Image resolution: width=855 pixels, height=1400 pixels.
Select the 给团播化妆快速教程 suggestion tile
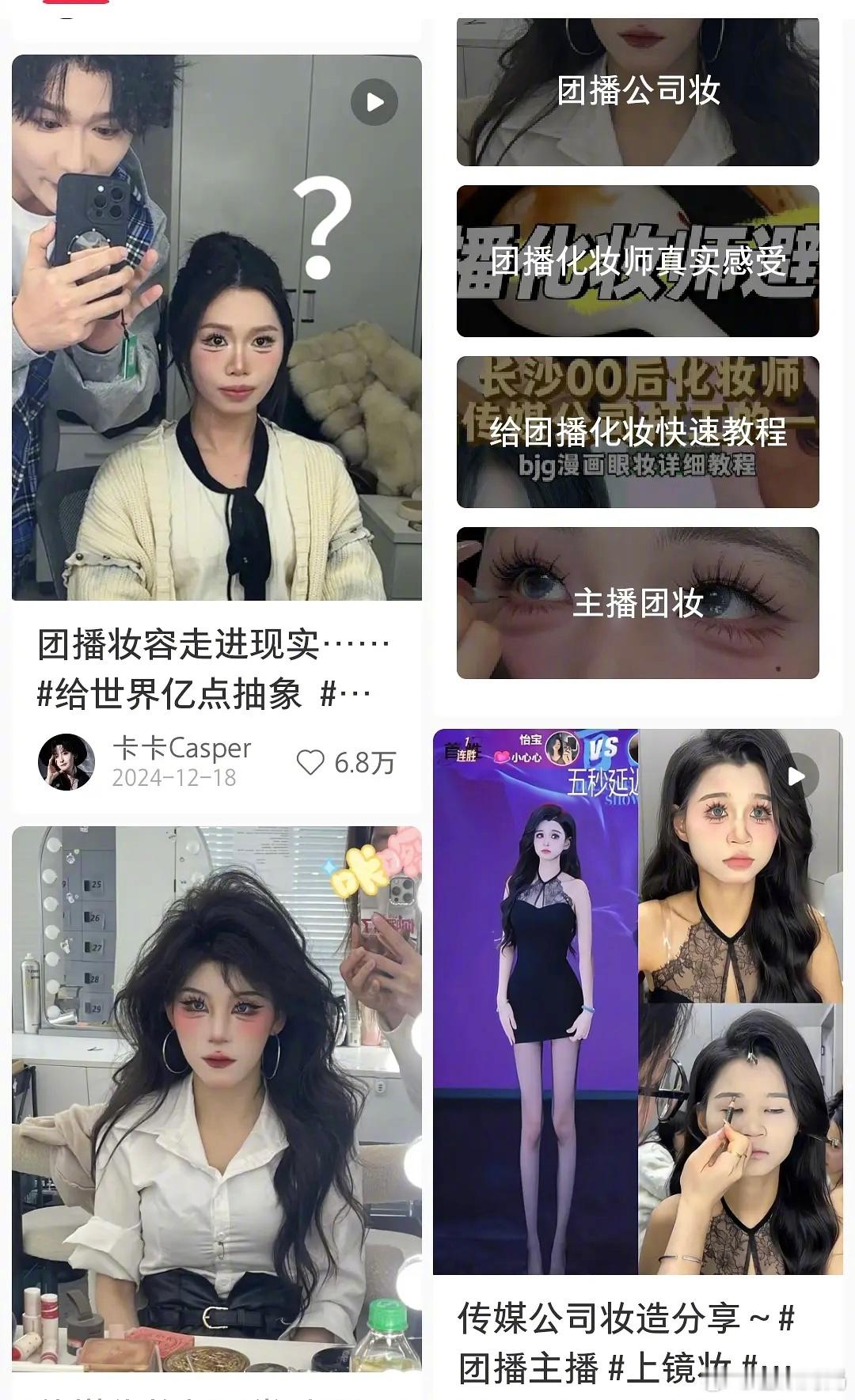[x=638, y=432]
